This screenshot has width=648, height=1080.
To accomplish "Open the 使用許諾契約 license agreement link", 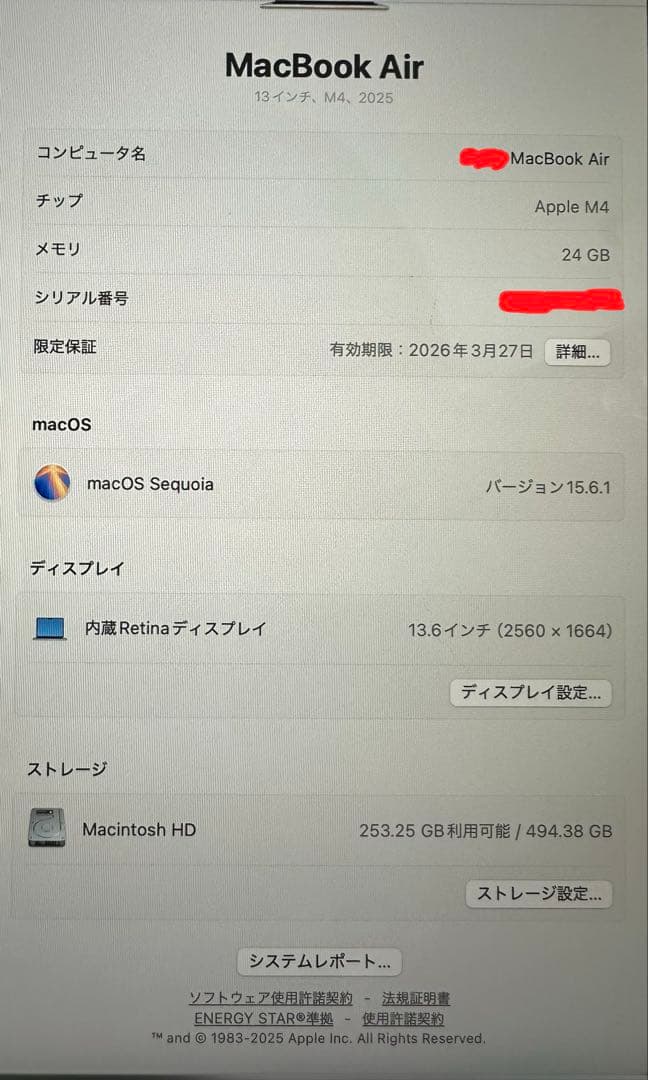I will click(x=403, y=1019).
